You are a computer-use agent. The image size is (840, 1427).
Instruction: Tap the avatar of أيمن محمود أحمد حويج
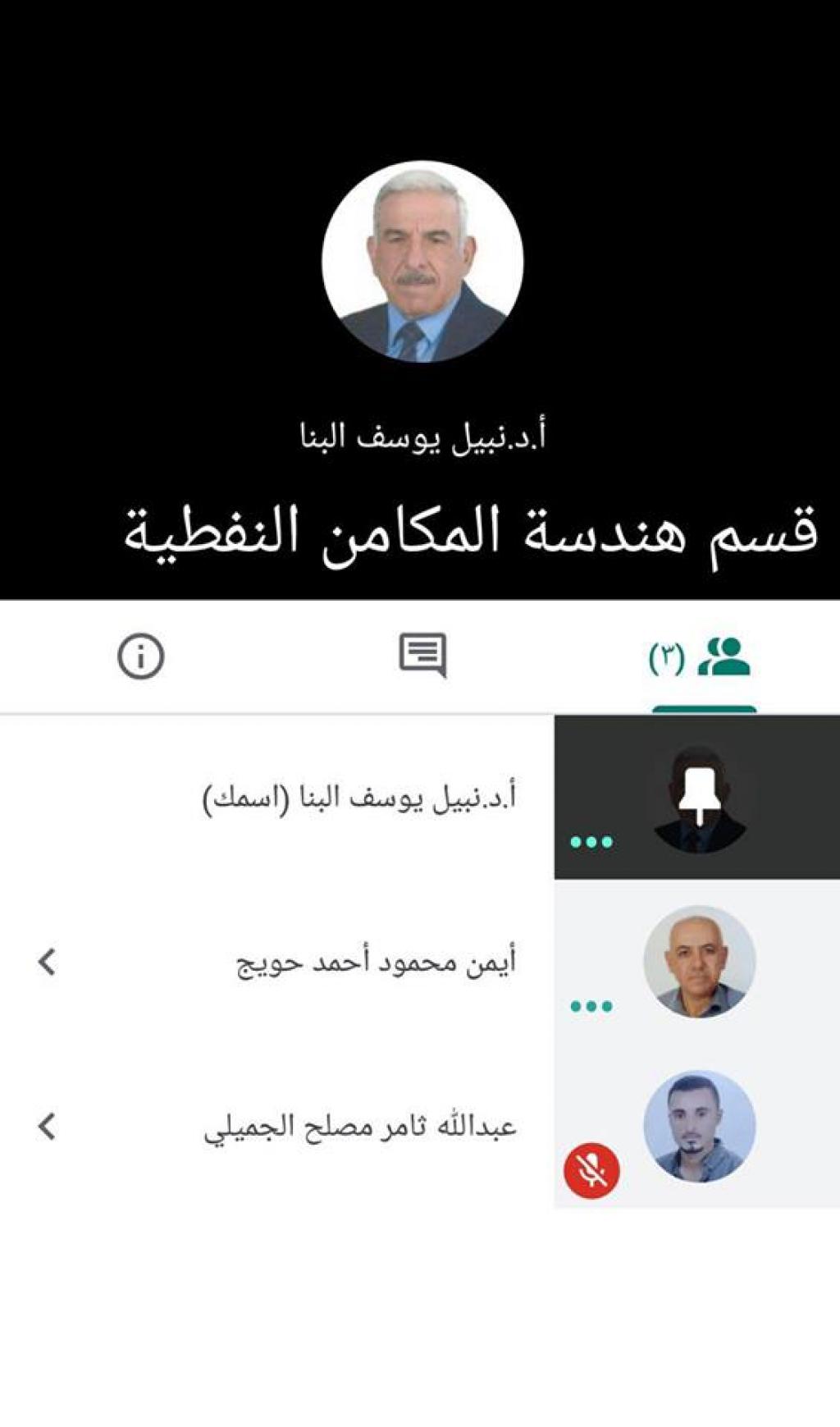point(698,961)
